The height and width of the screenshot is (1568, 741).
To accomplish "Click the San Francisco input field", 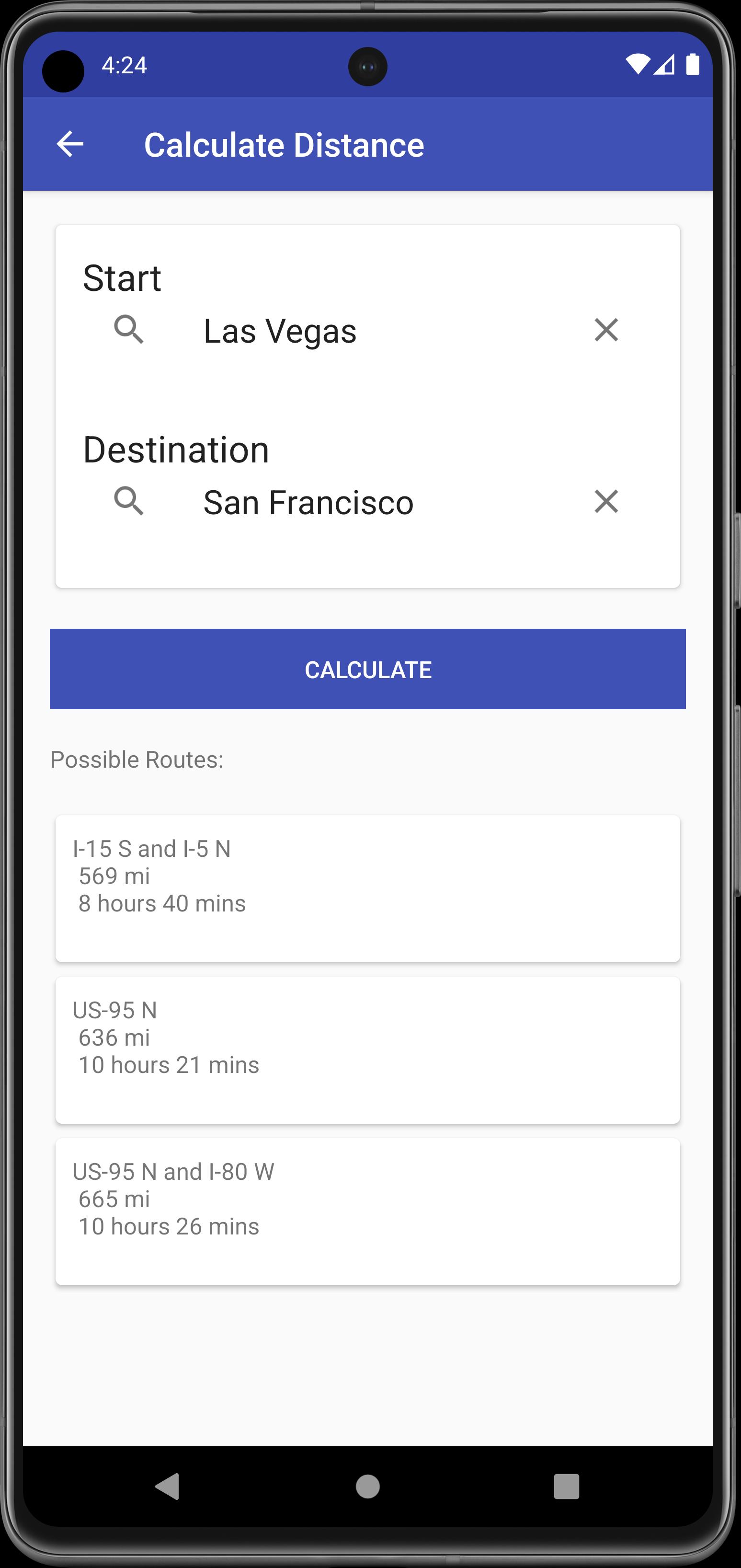I will [341, 502].
